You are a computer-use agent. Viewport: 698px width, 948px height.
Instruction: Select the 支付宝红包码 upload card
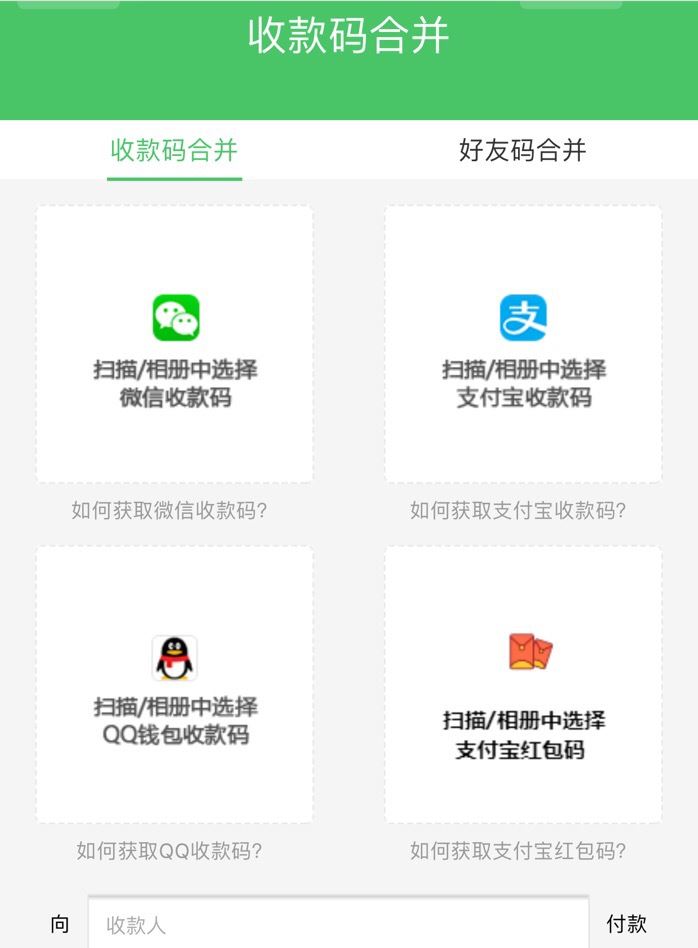pyautogui.click(x=523, y=685)
